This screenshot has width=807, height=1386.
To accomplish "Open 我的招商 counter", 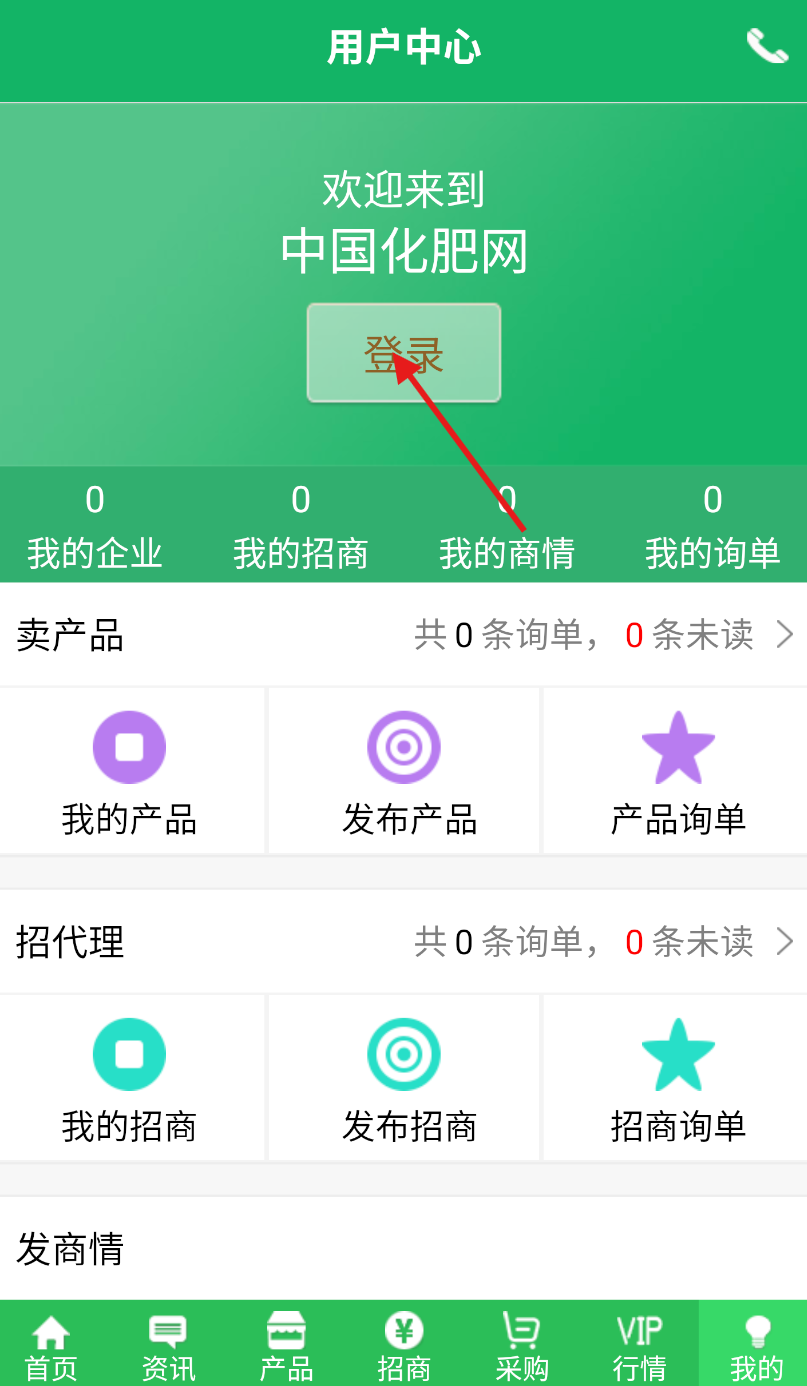I will [301, 525].
